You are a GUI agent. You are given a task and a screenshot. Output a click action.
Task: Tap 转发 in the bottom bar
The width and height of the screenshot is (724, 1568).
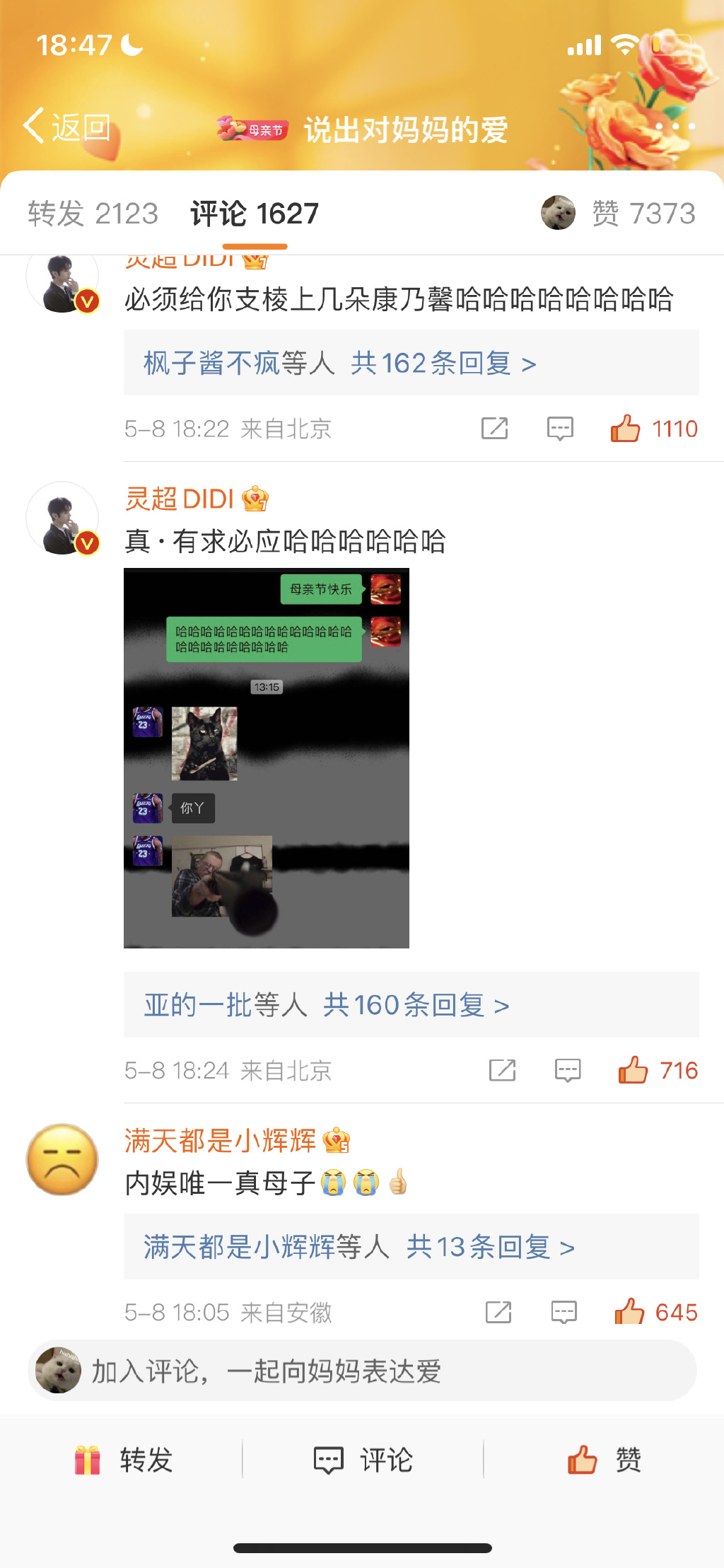pos(124,1460)
